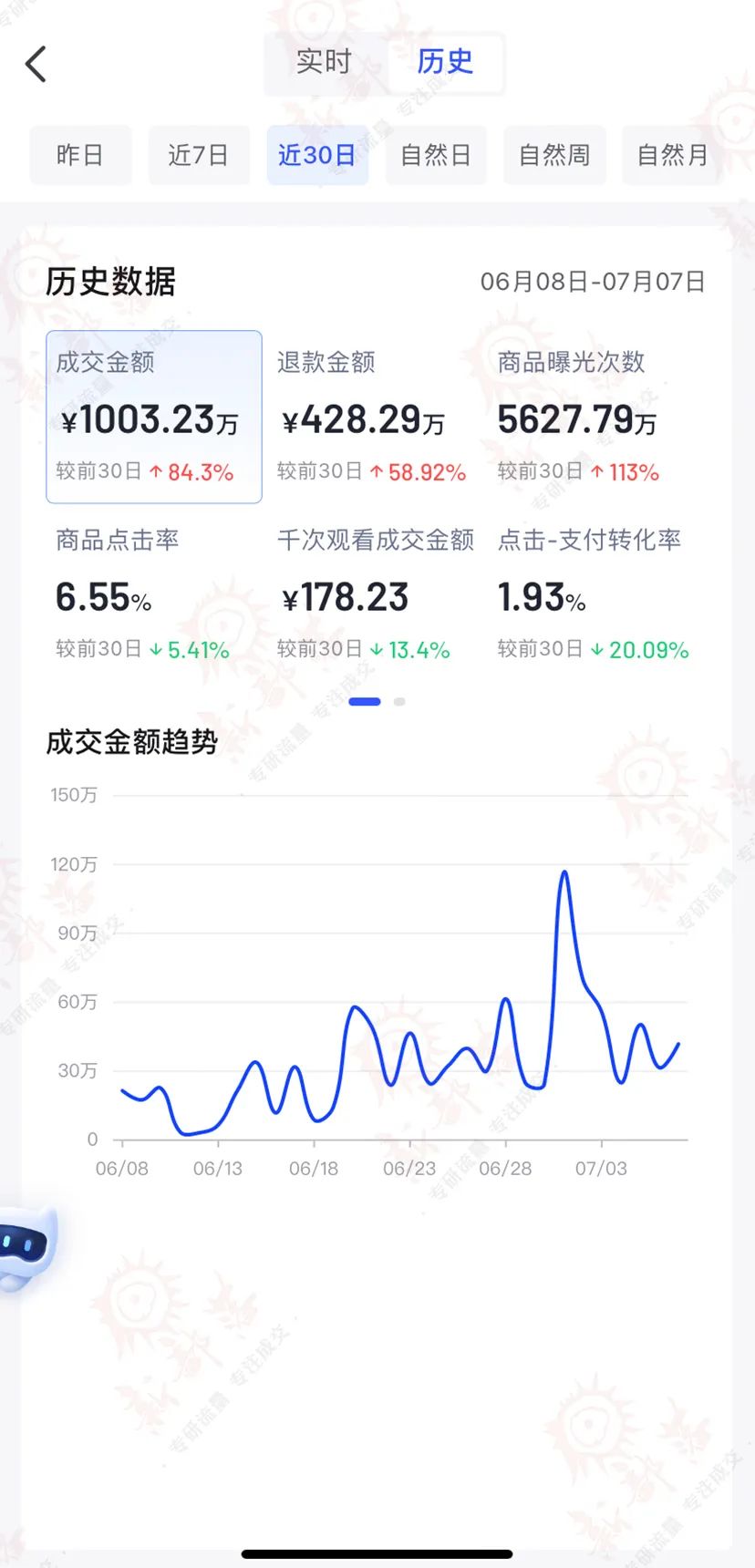The image size is (755, 1568).
Task: Select the 近30日 date filter
Action: click(x=317, y=155)
